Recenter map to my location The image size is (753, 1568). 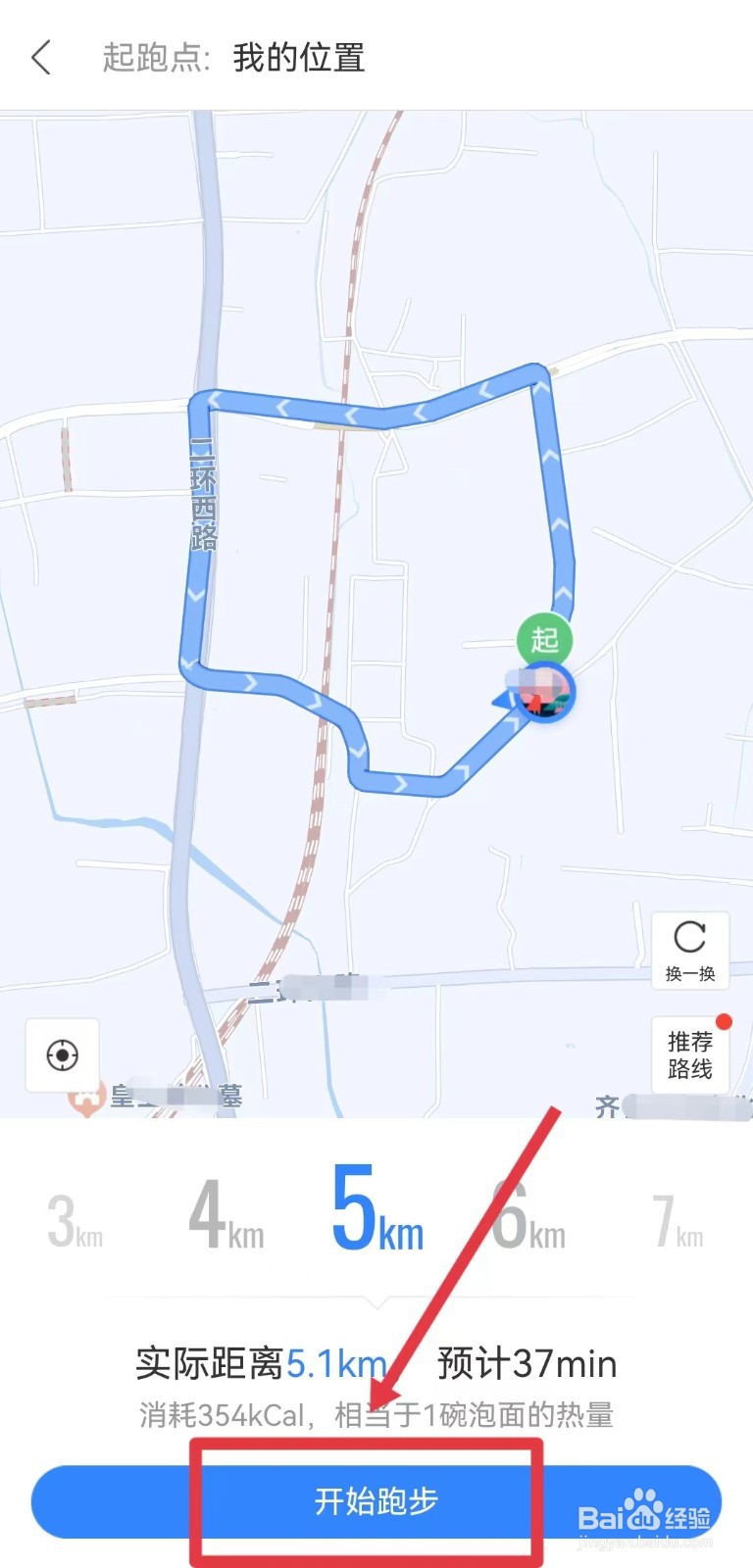62,1055
